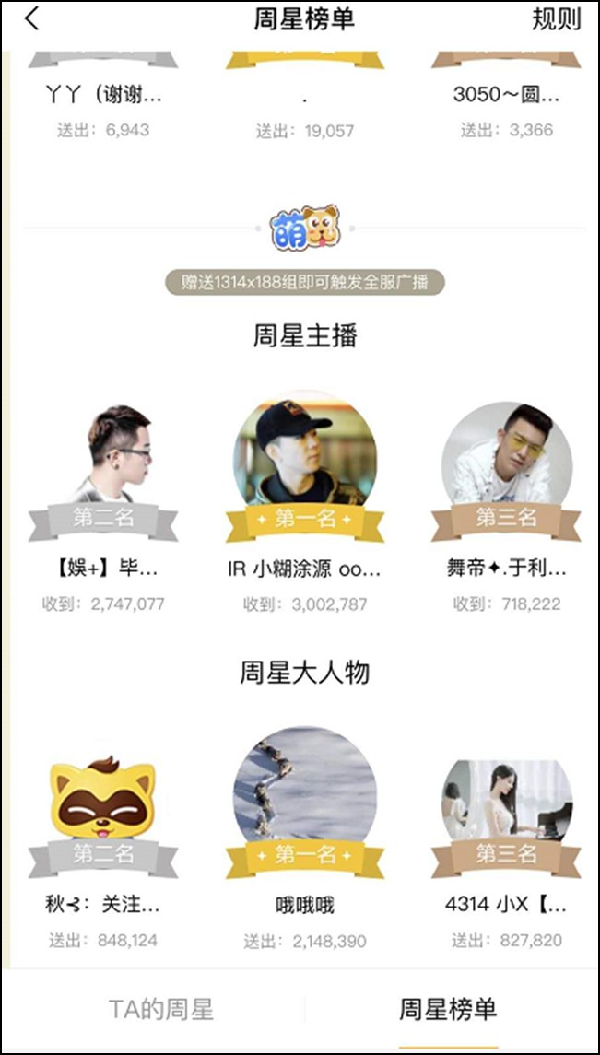The image size is (600, 1055).
Task: Go back using the arrow icon
Action: coord(33,19)
